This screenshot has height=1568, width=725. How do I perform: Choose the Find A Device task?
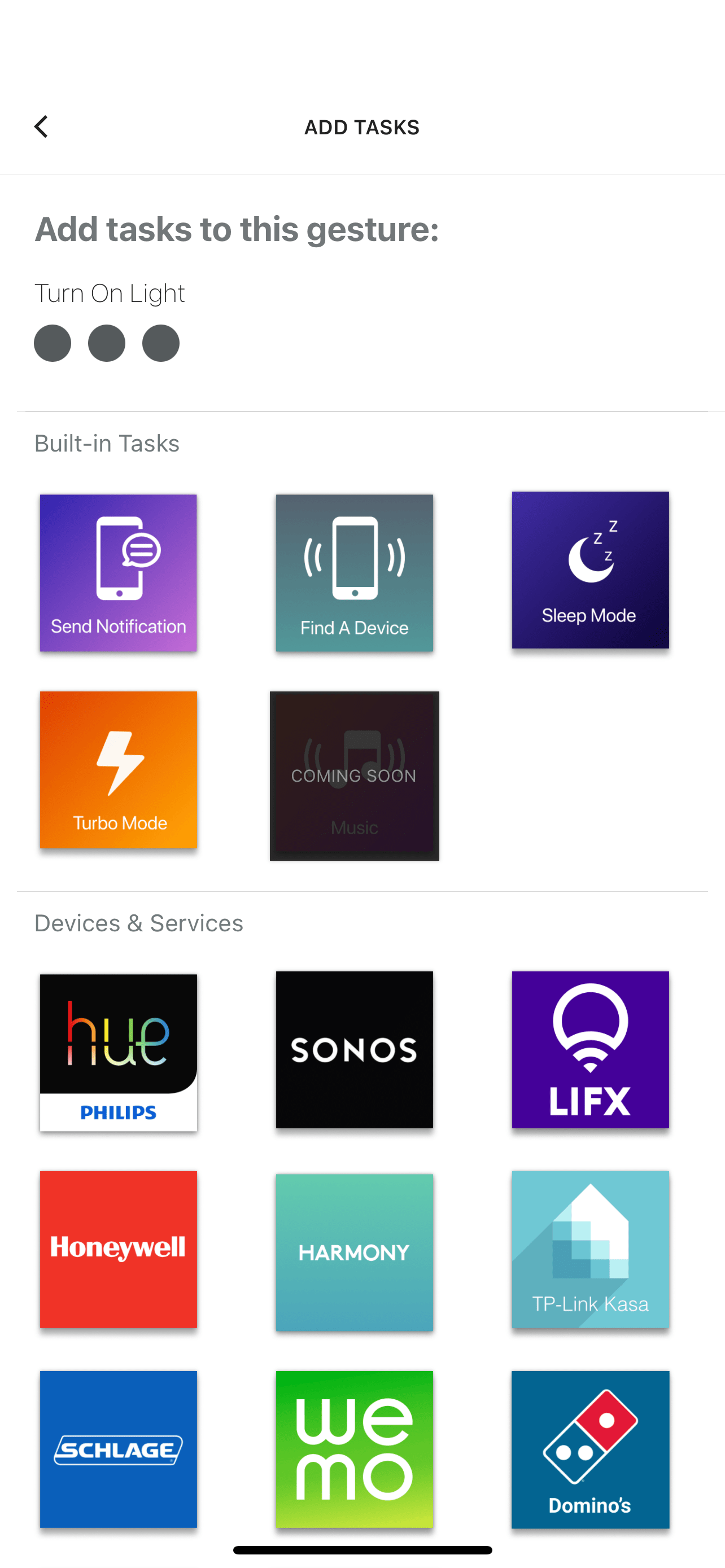pyautogui.click(x=354, y=573)
